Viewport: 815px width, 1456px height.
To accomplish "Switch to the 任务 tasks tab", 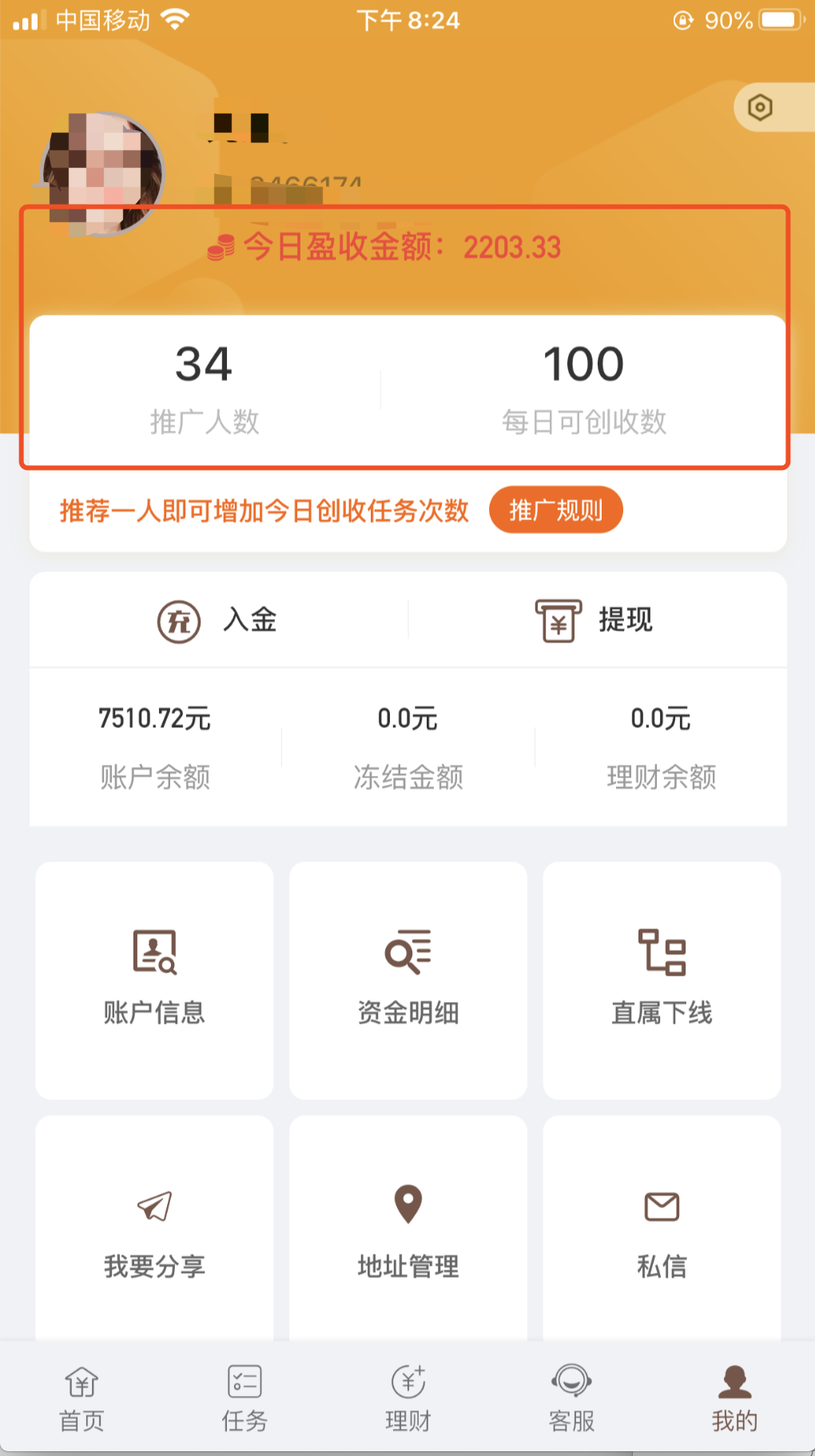I will (245, 1398).
